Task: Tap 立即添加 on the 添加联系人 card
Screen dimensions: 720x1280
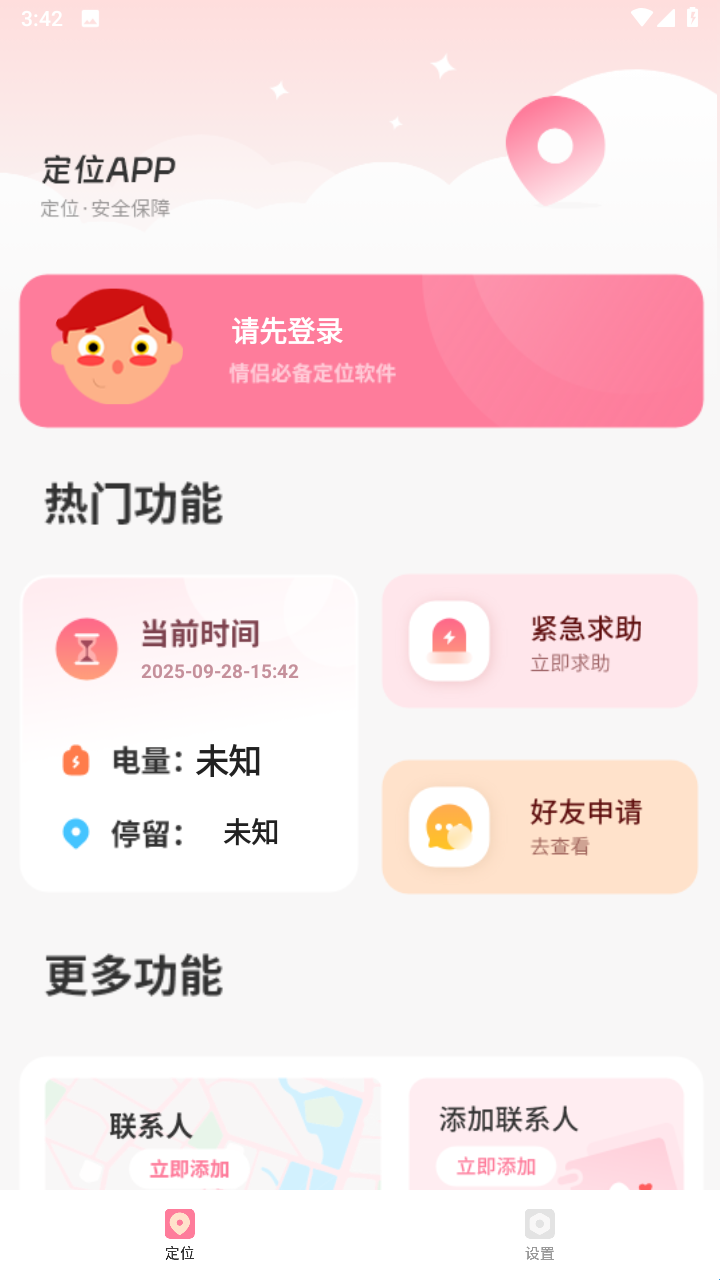Action: (496, 1166)
